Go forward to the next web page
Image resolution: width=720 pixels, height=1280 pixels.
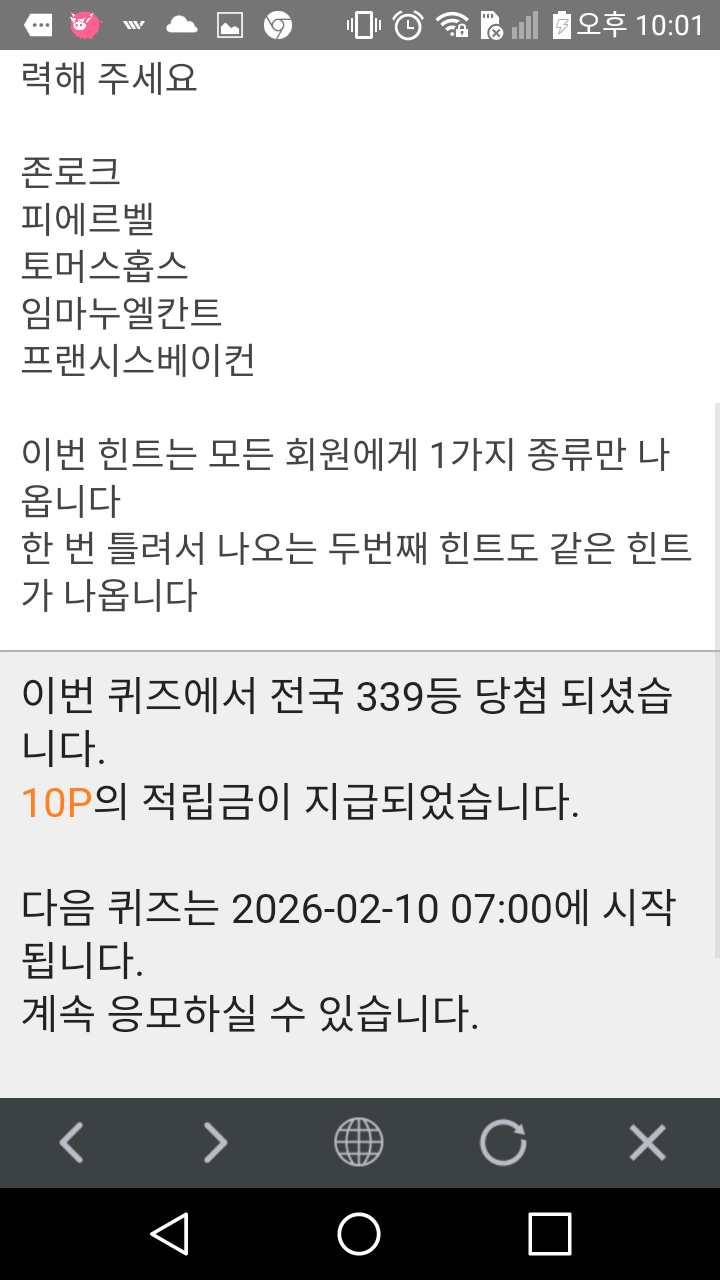215,1142
